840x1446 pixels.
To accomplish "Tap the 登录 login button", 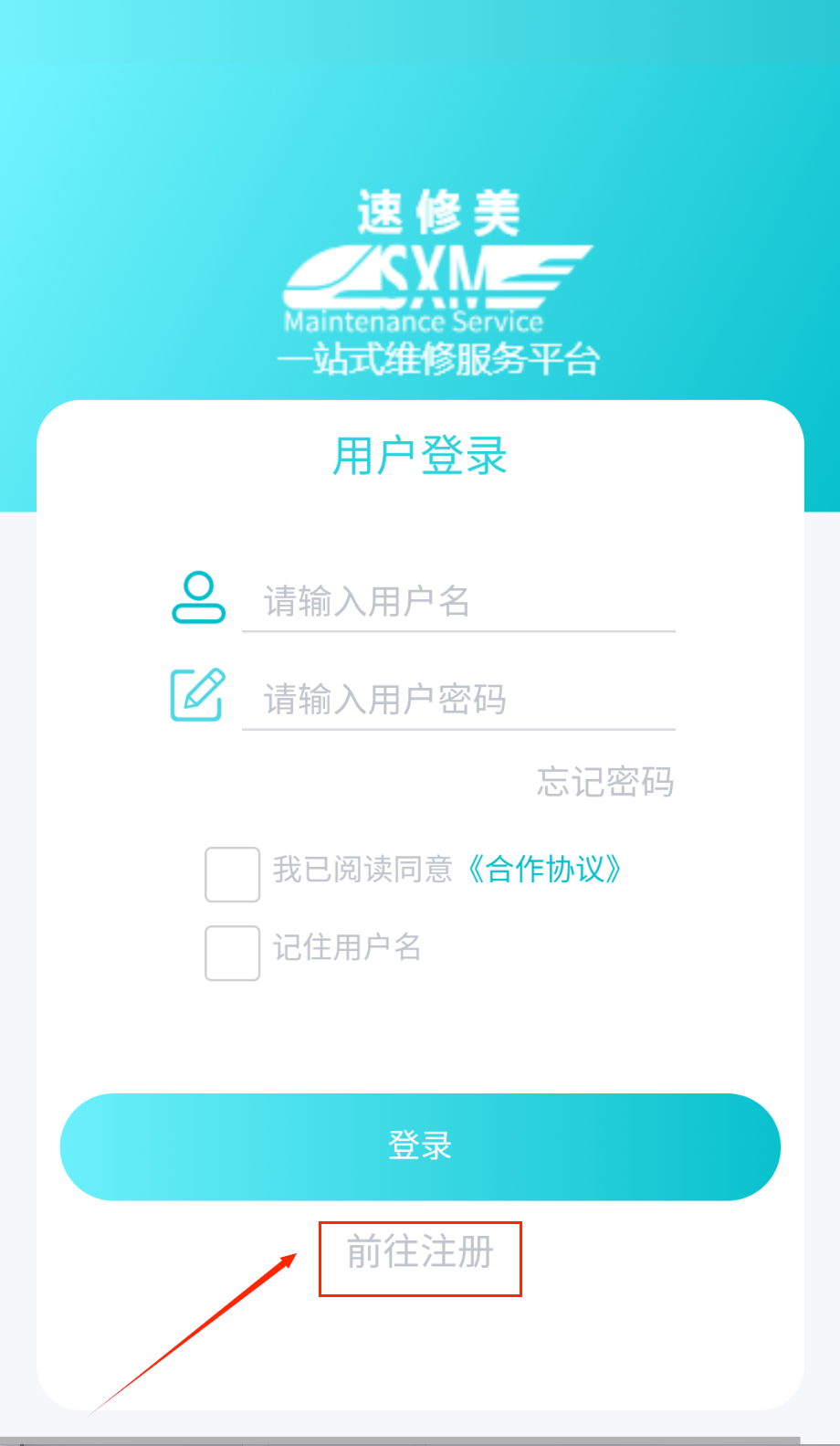I will (420, 1146).
